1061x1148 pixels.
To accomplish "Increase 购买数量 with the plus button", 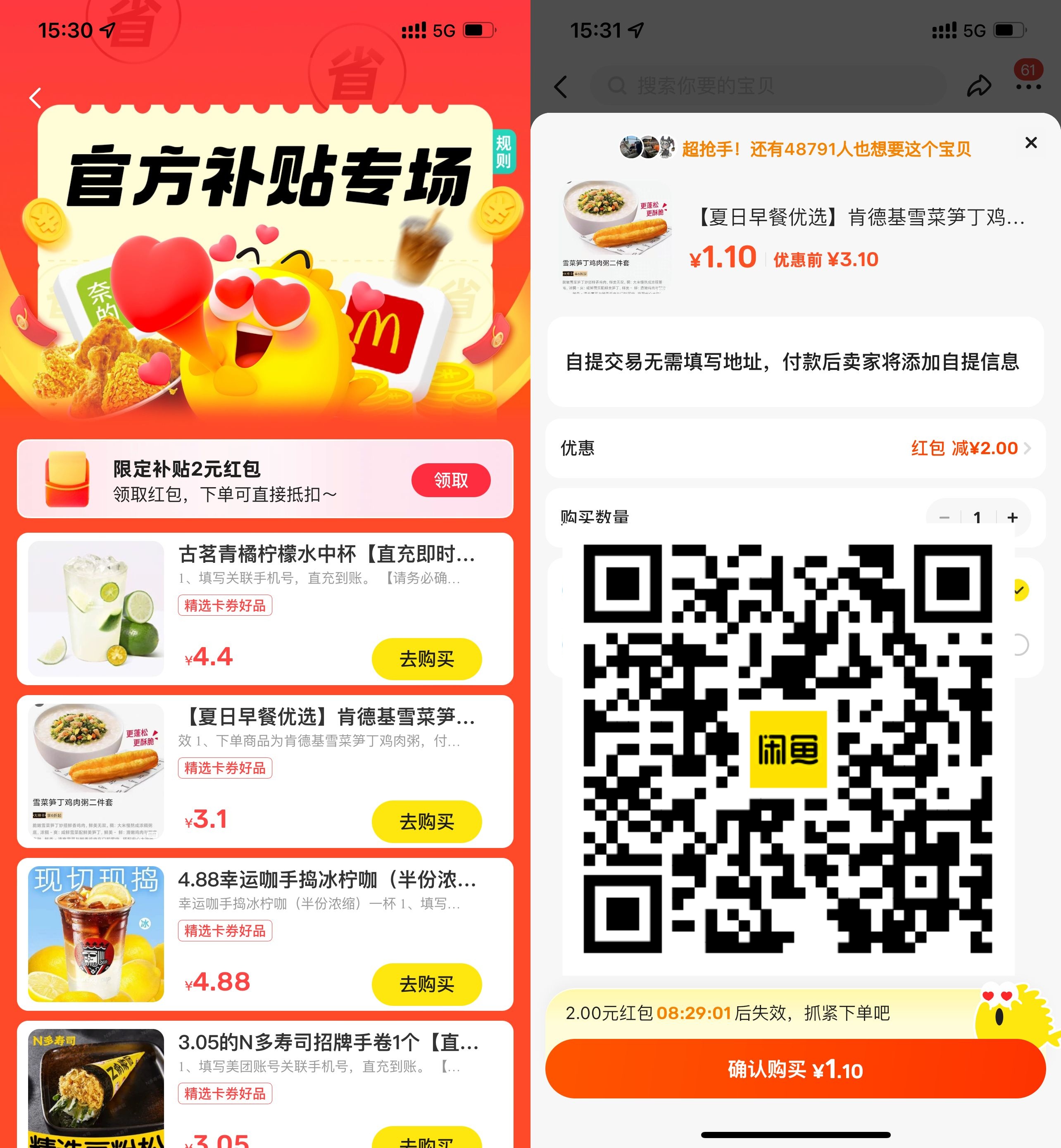I will pyautogui.click(x=1012, y=517).
